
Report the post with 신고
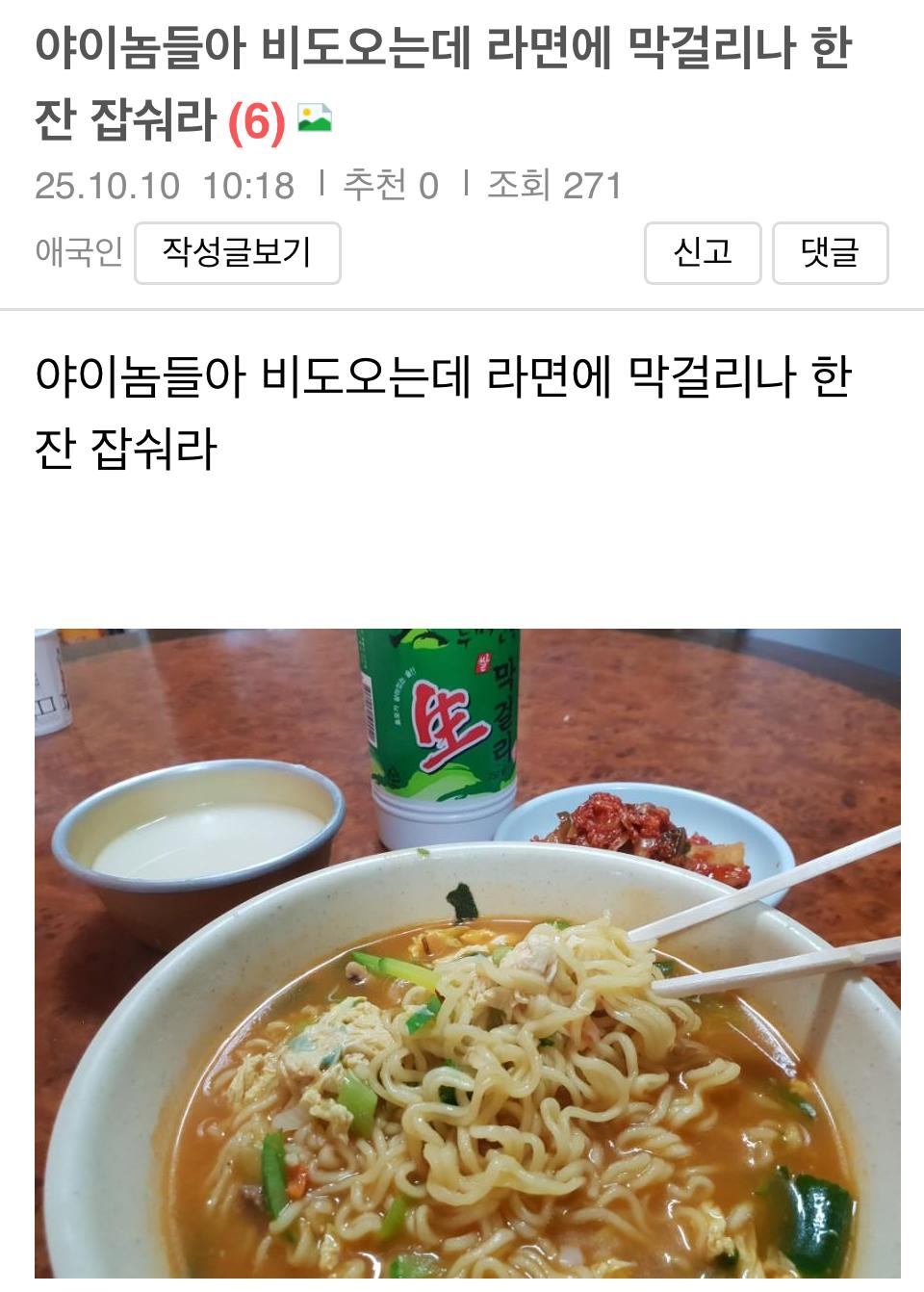click(x=703, y=253)
